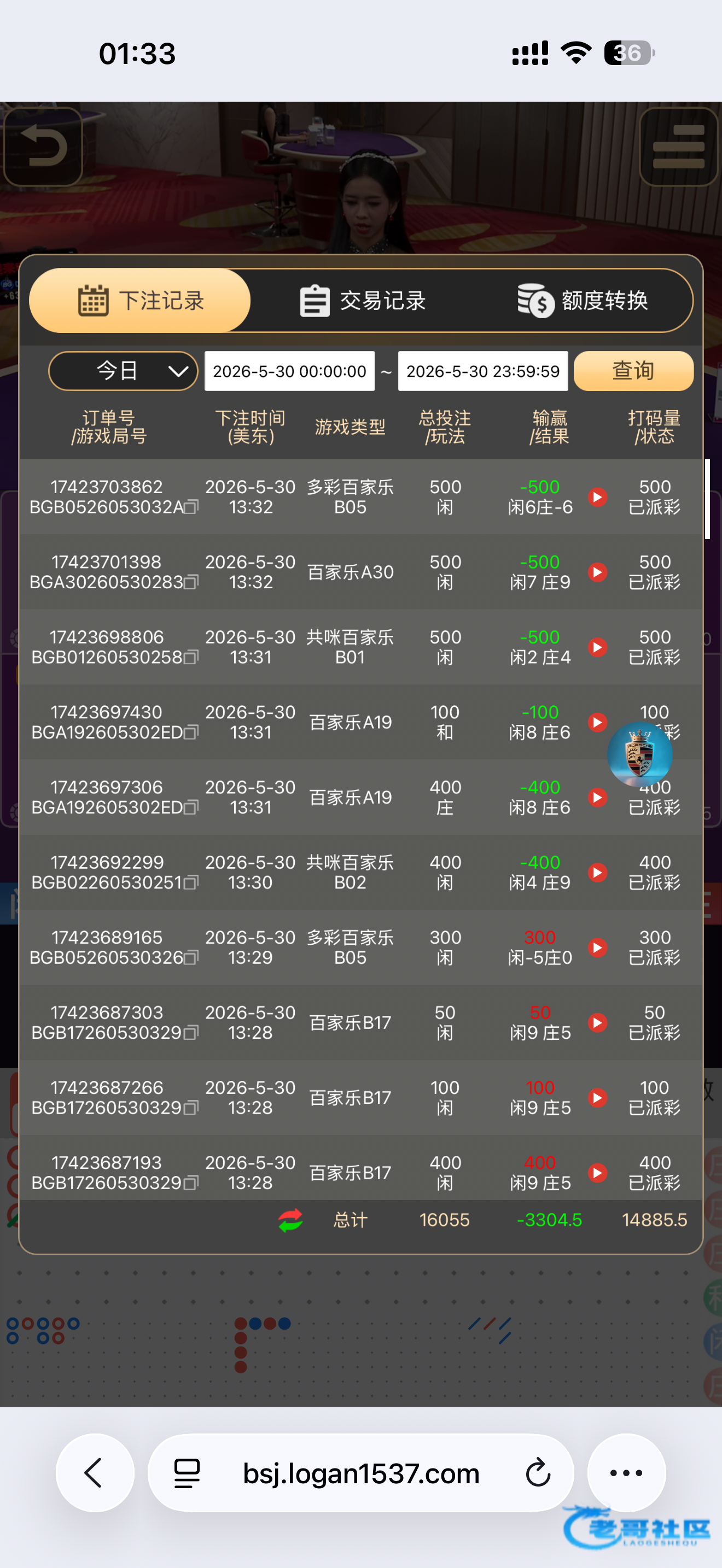
Task: Play replay for order 17423701398
Action: pyautogui.click(x=598, y=572)
